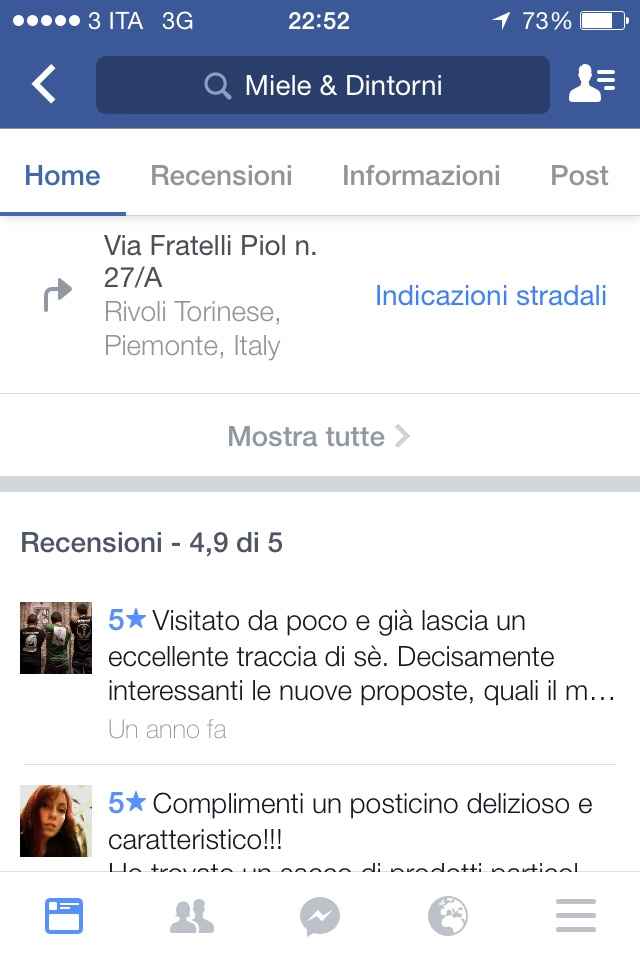Open friend requests in bottom bar
Viewport: 640px width, 960px height.
coord(191,916)
